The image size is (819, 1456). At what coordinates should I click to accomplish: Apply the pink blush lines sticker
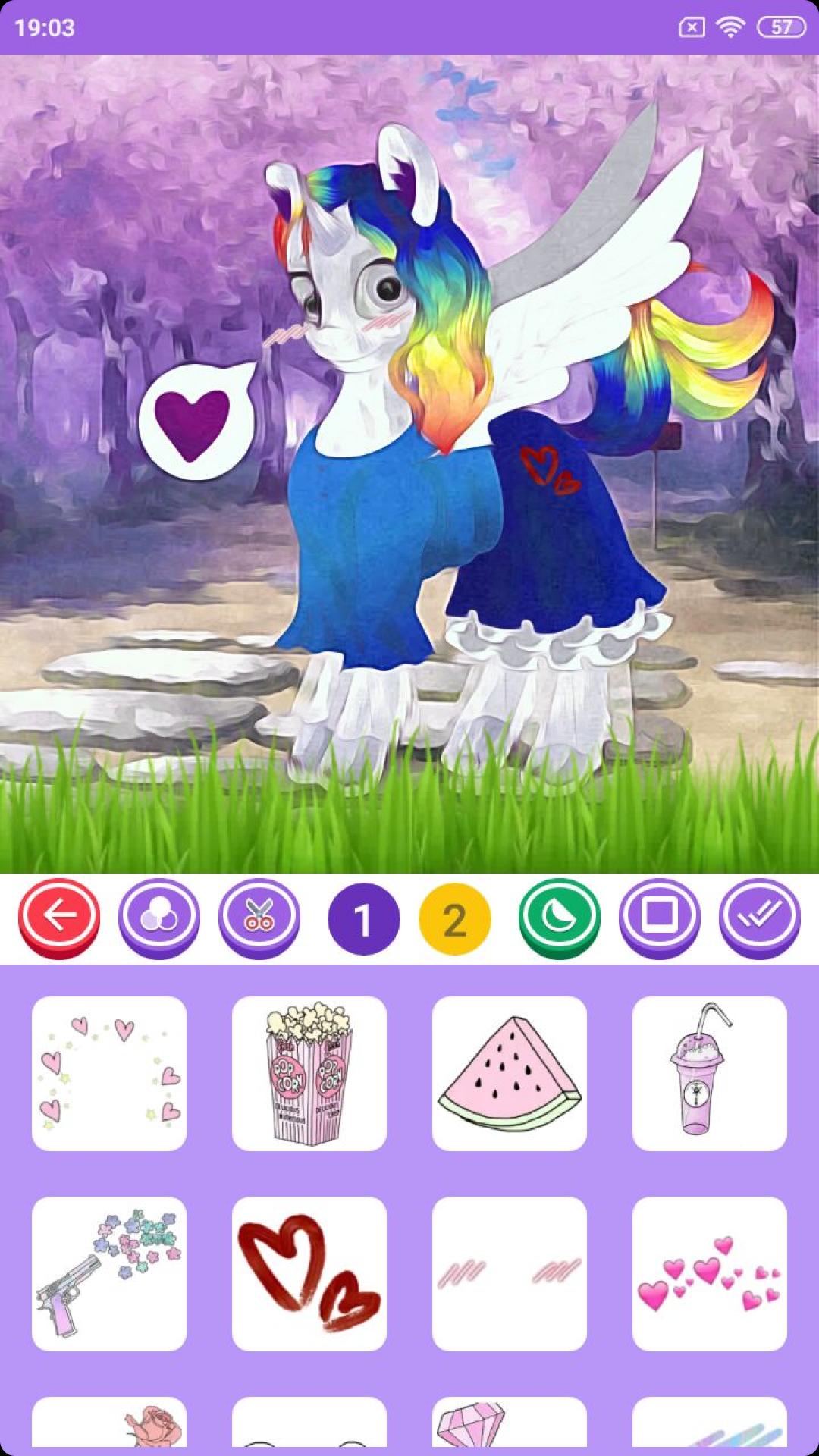510,1274
